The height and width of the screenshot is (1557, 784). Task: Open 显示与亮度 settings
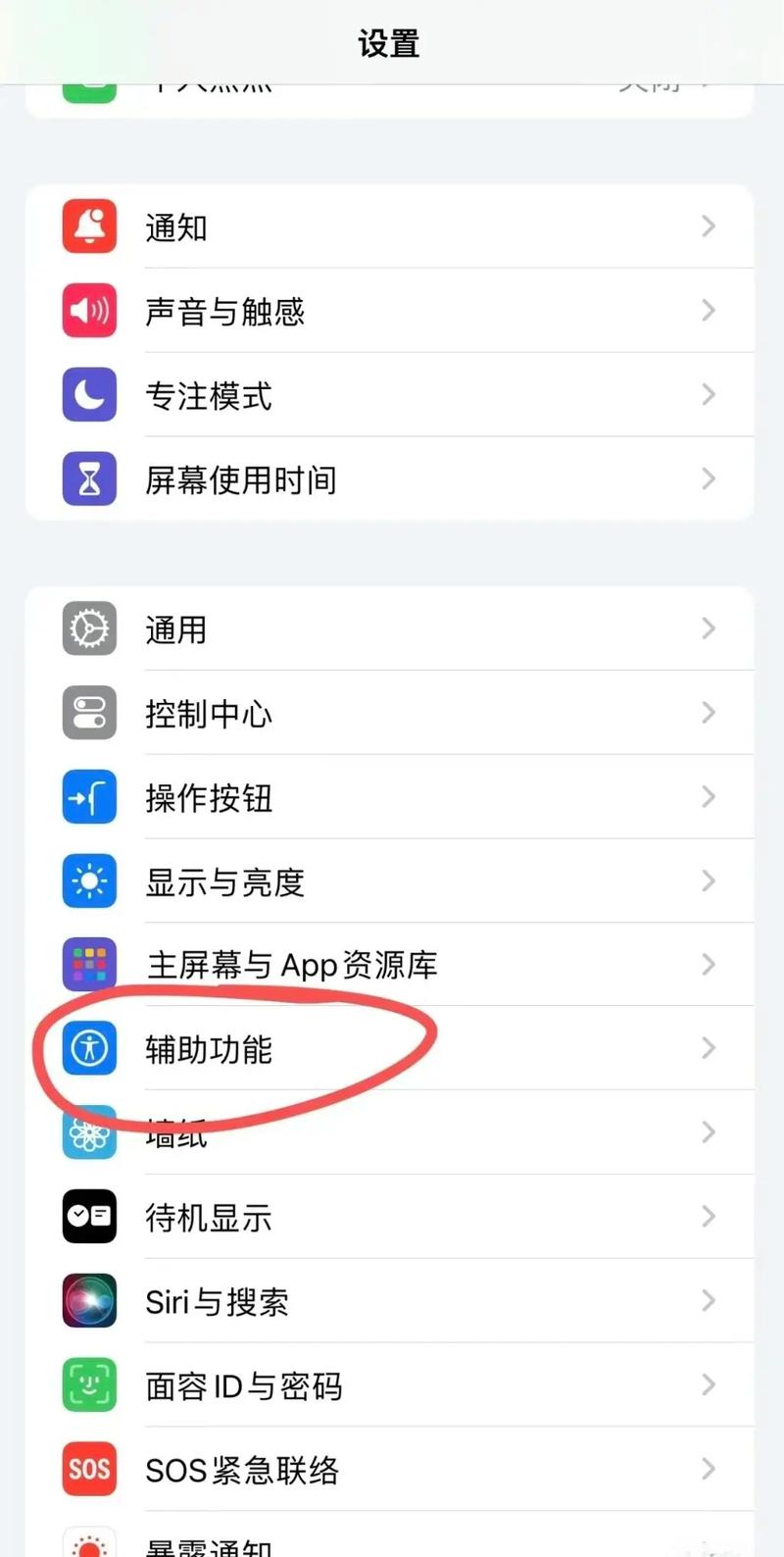(x=392, y=882)
